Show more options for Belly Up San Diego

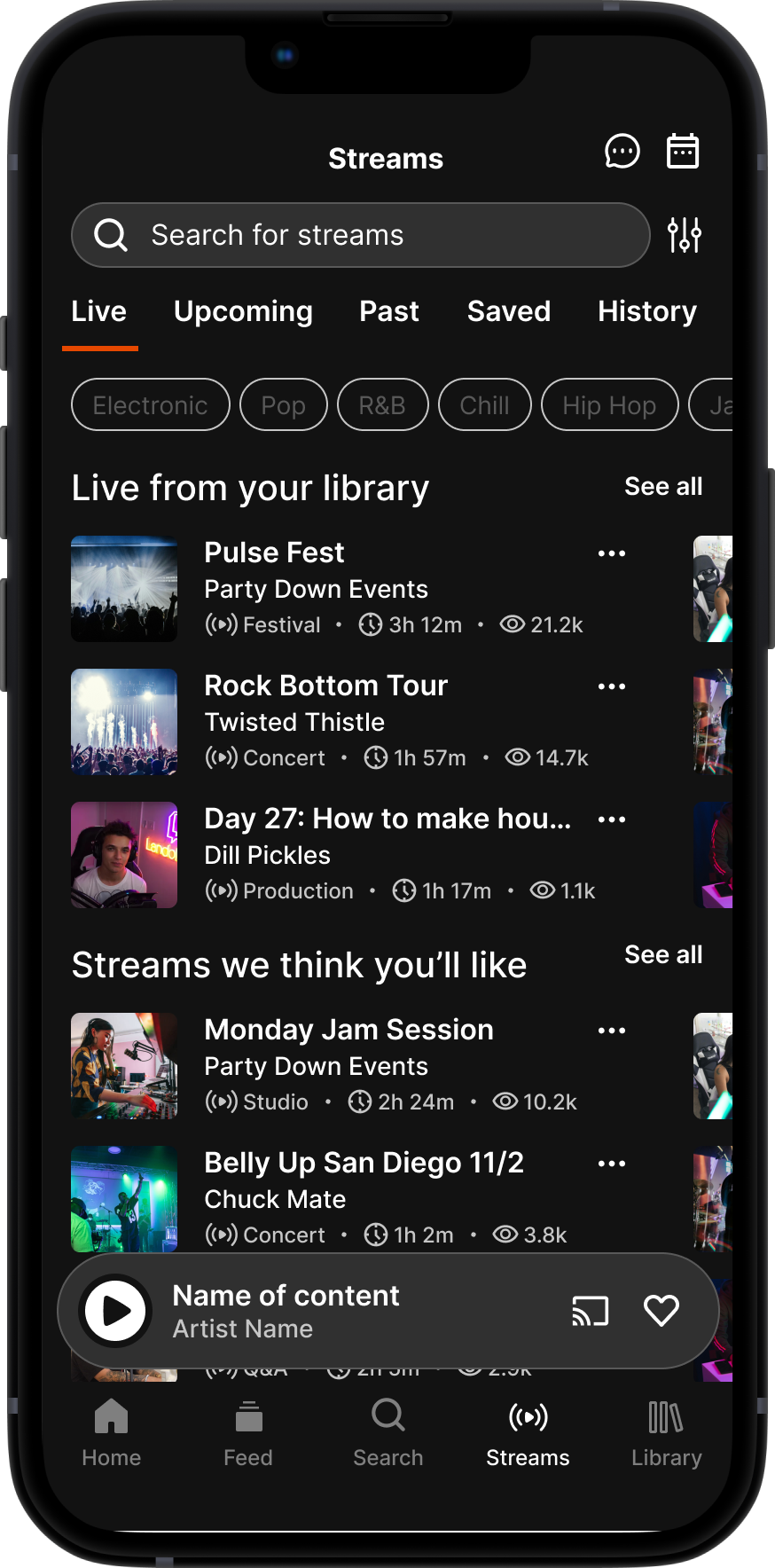pos(612,1164)
